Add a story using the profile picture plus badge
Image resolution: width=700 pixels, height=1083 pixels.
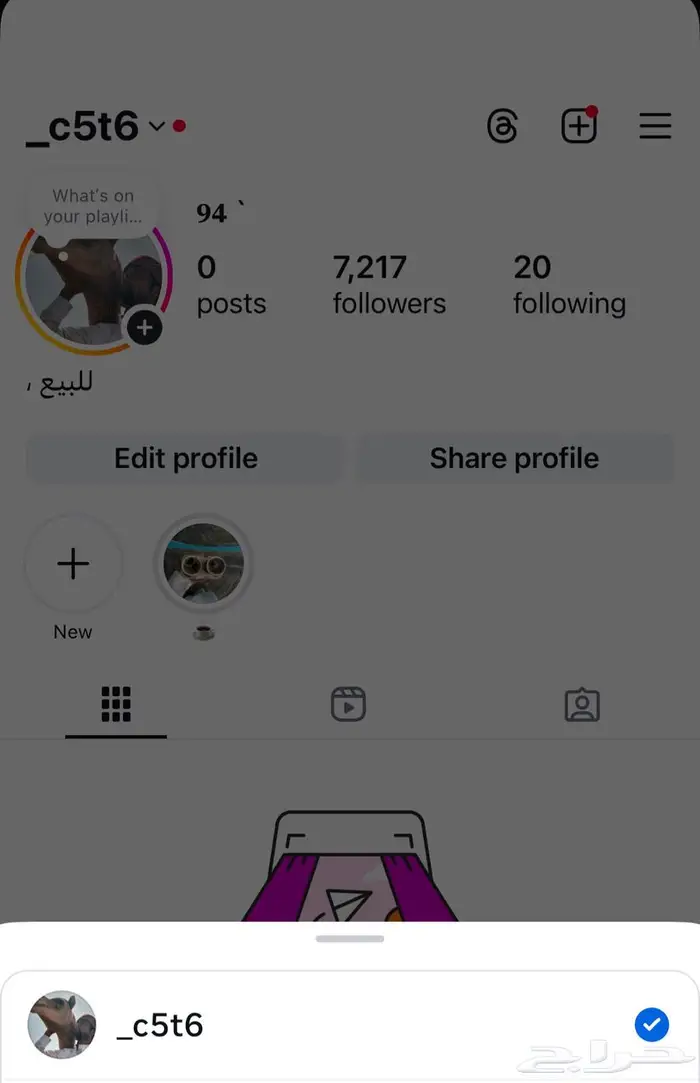[145, 327]
